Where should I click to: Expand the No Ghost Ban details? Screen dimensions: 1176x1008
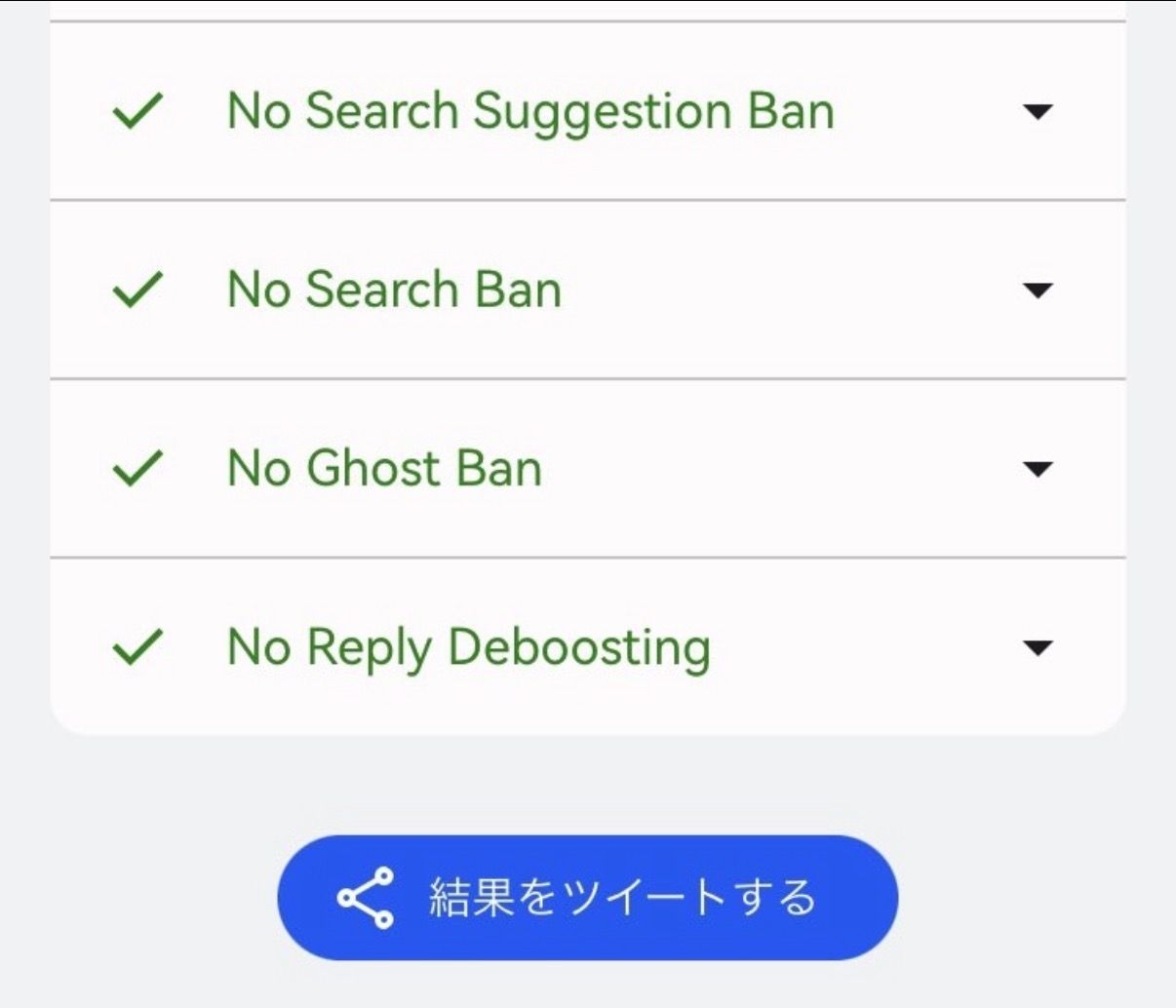(1038, 469)
